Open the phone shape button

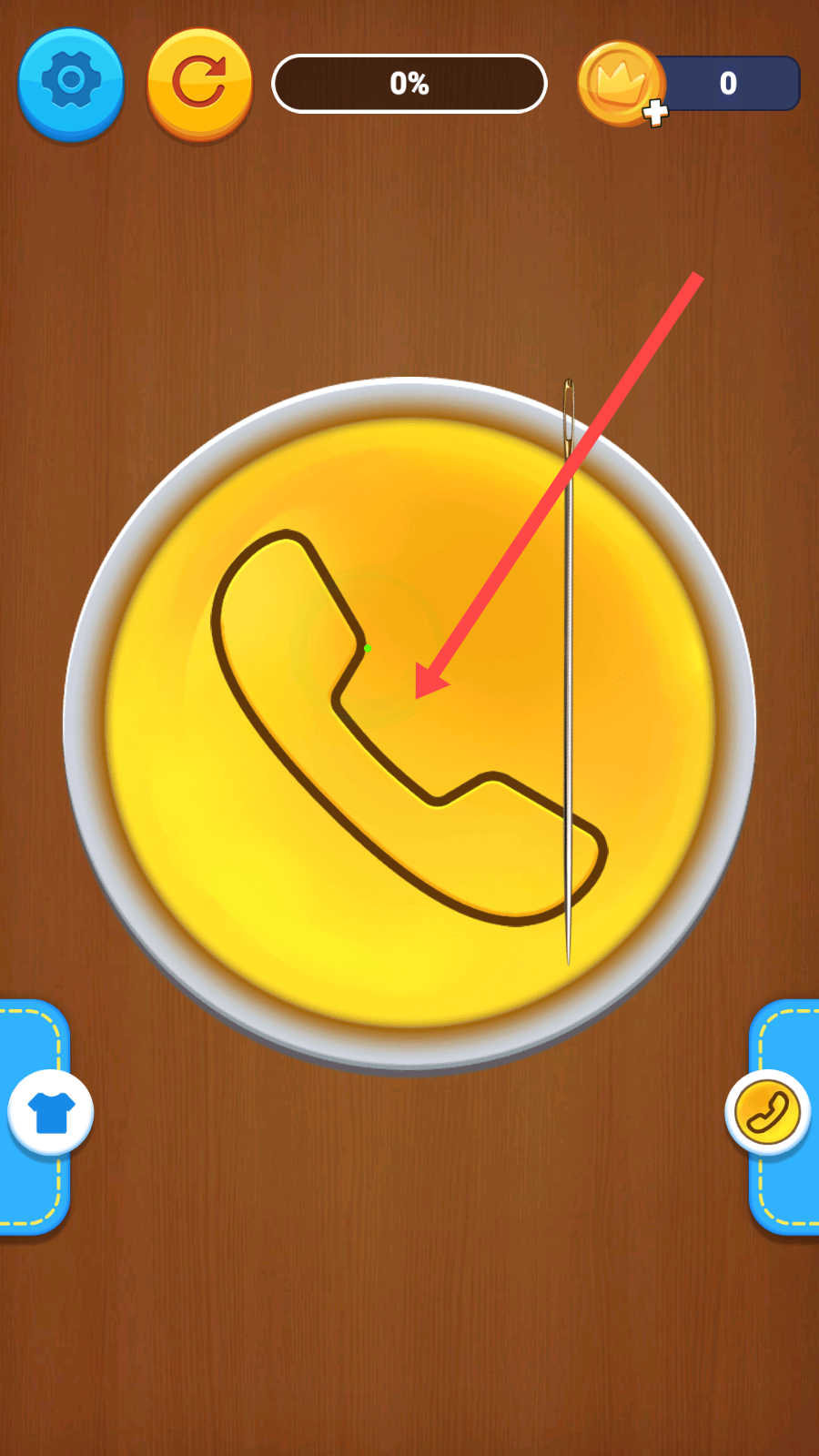click(x=767, y=1112)
